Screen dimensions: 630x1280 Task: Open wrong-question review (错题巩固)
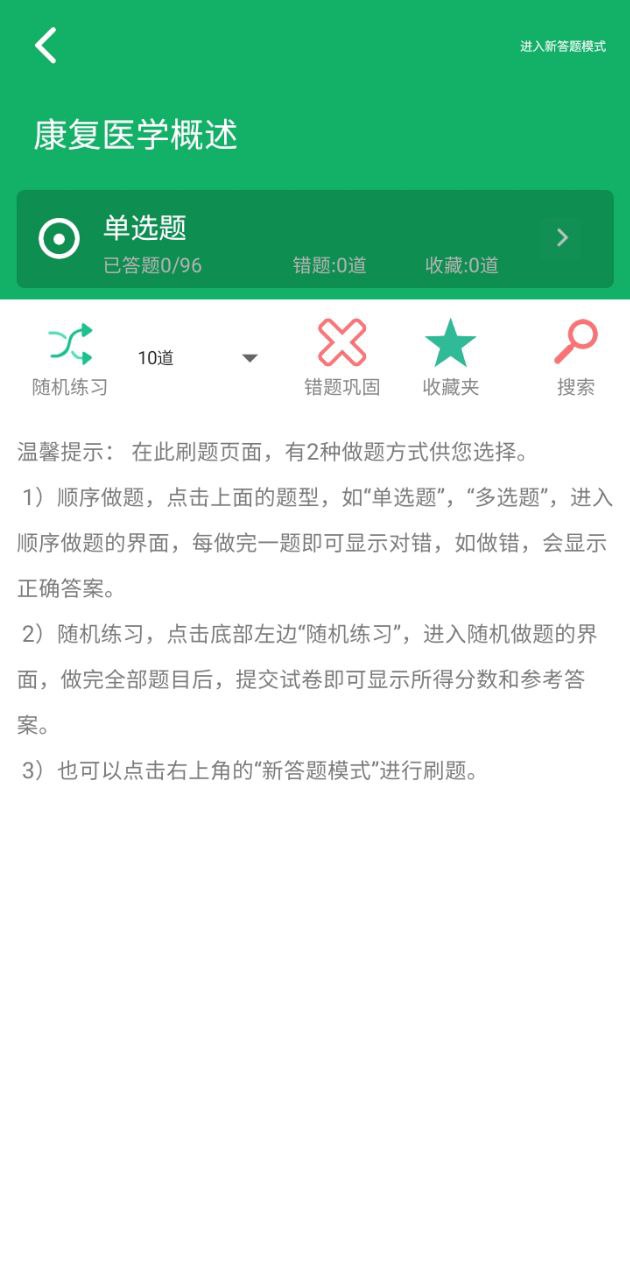coord(342,357)
